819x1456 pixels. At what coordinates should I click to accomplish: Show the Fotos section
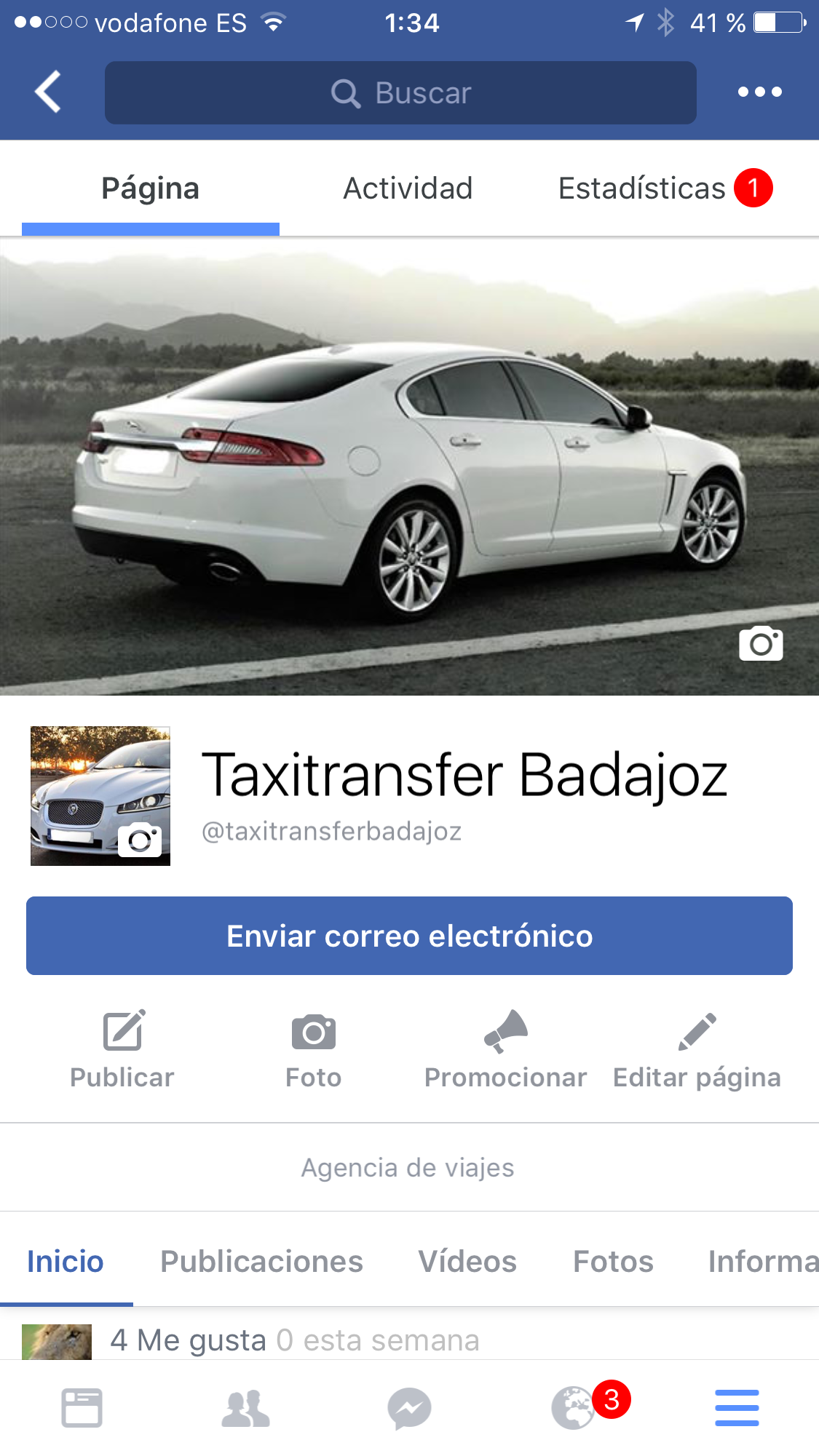[x=613, y=1261]
